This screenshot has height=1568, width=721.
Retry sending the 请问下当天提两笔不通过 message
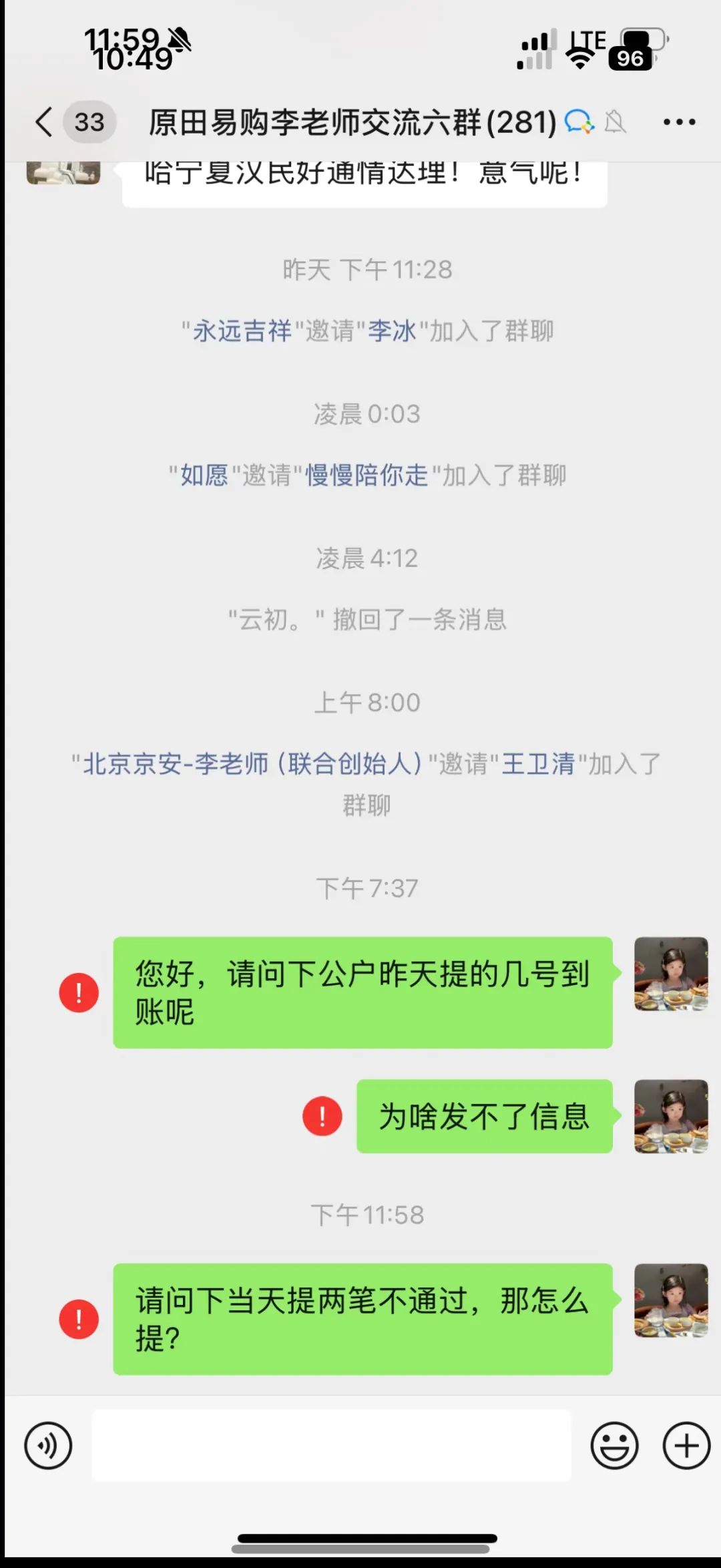pyautogui.click(x=79, y=1319)
